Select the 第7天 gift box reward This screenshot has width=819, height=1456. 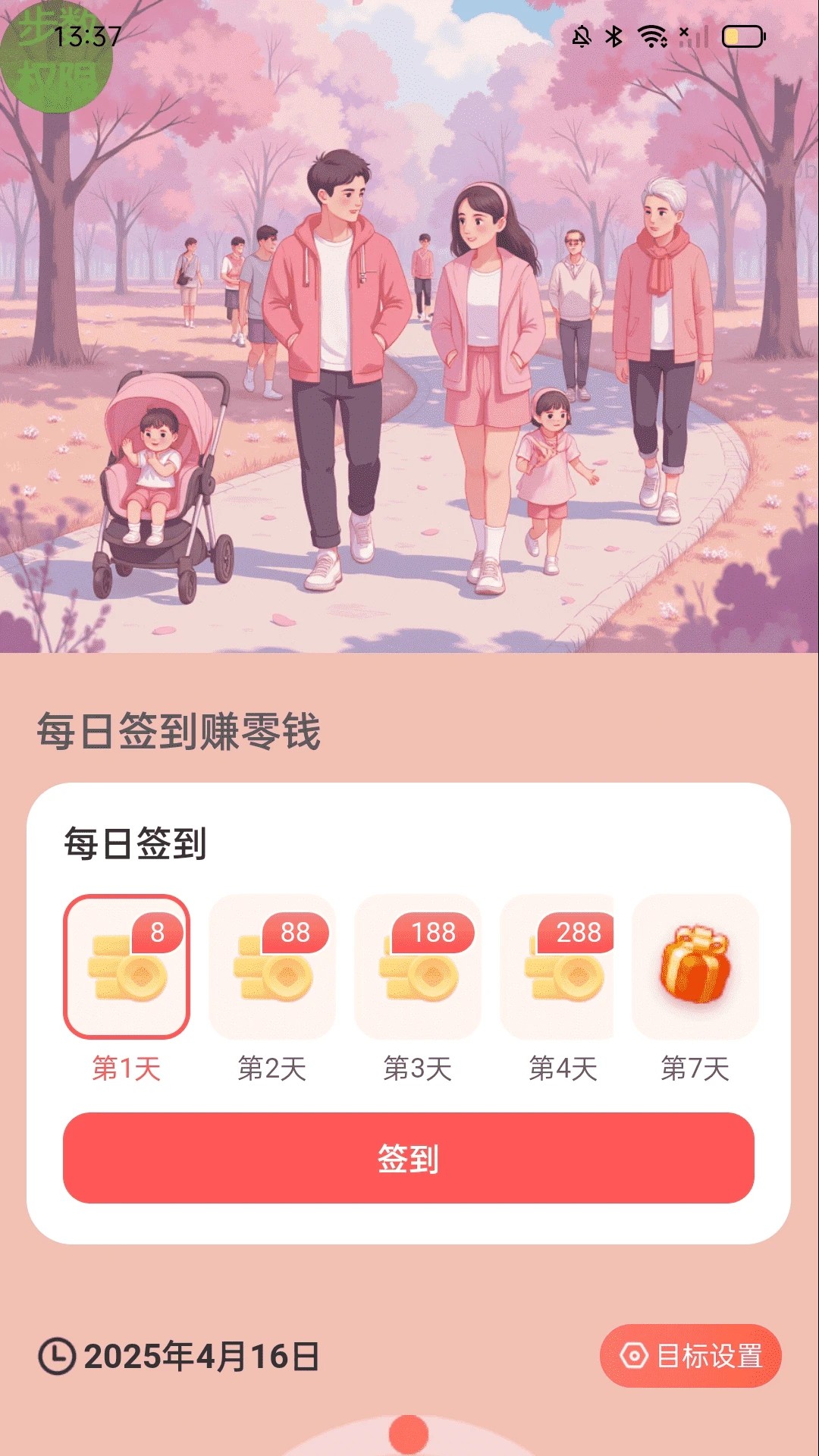pyautogui.click(x=695, y=967)
